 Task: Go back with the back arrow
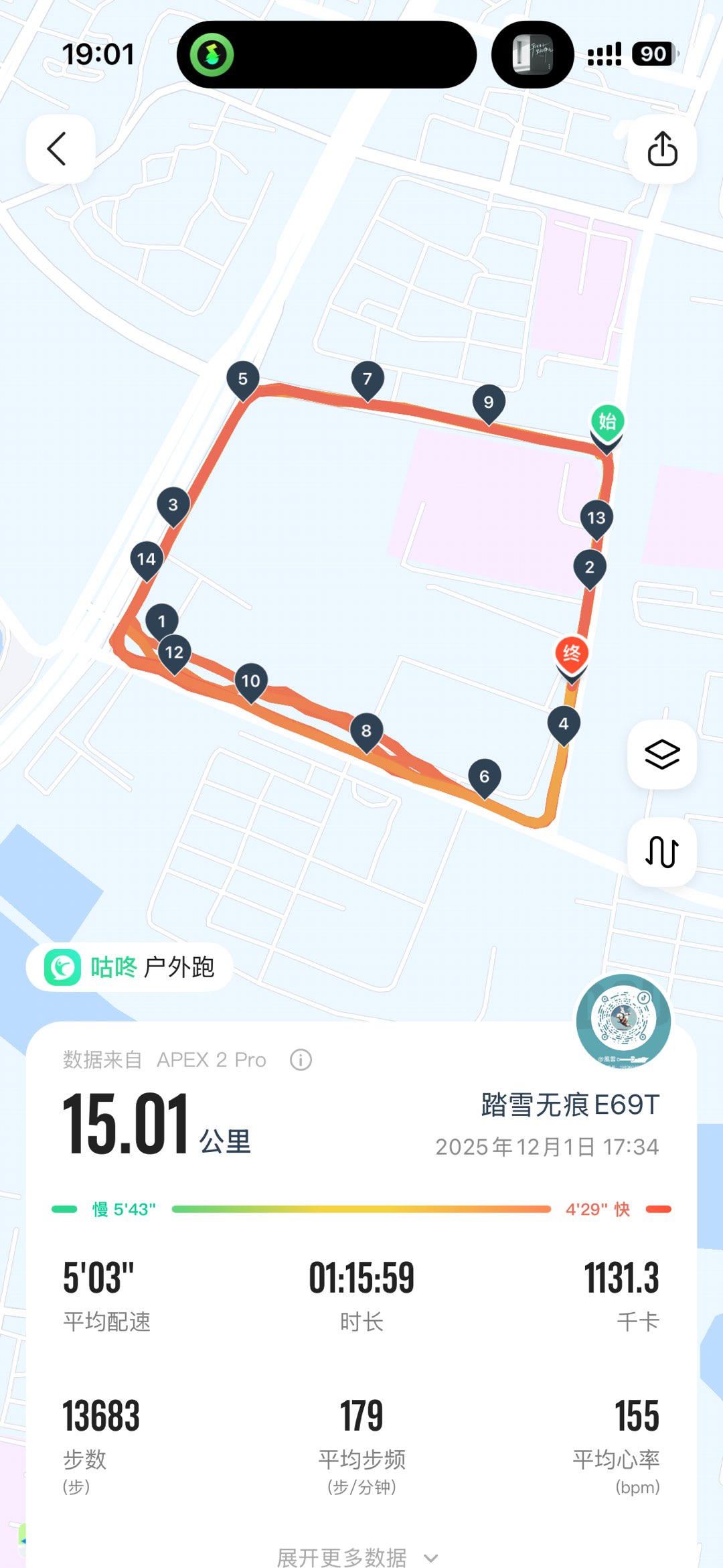coord(59,149)
